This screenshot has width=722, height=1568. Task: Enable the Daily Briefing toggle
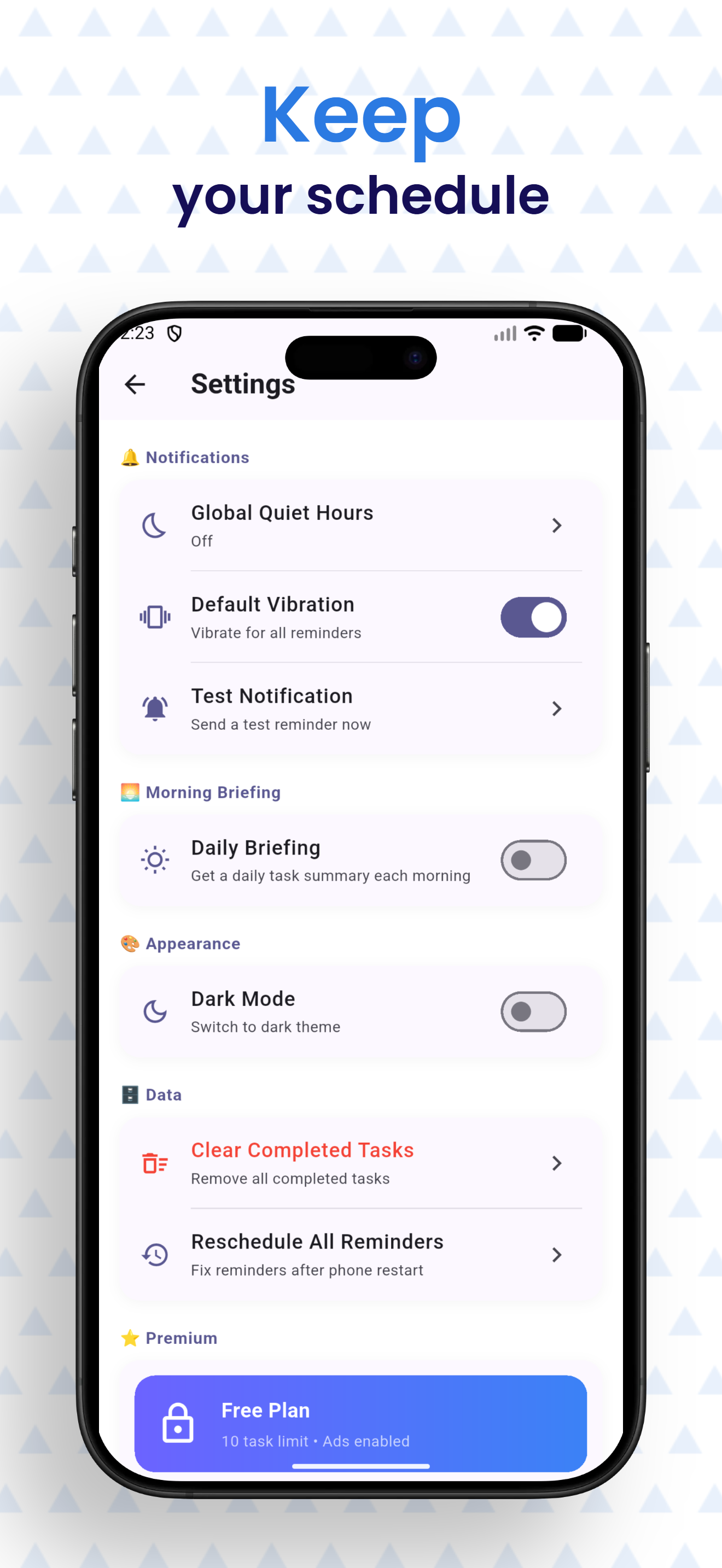tap(533, 859)
